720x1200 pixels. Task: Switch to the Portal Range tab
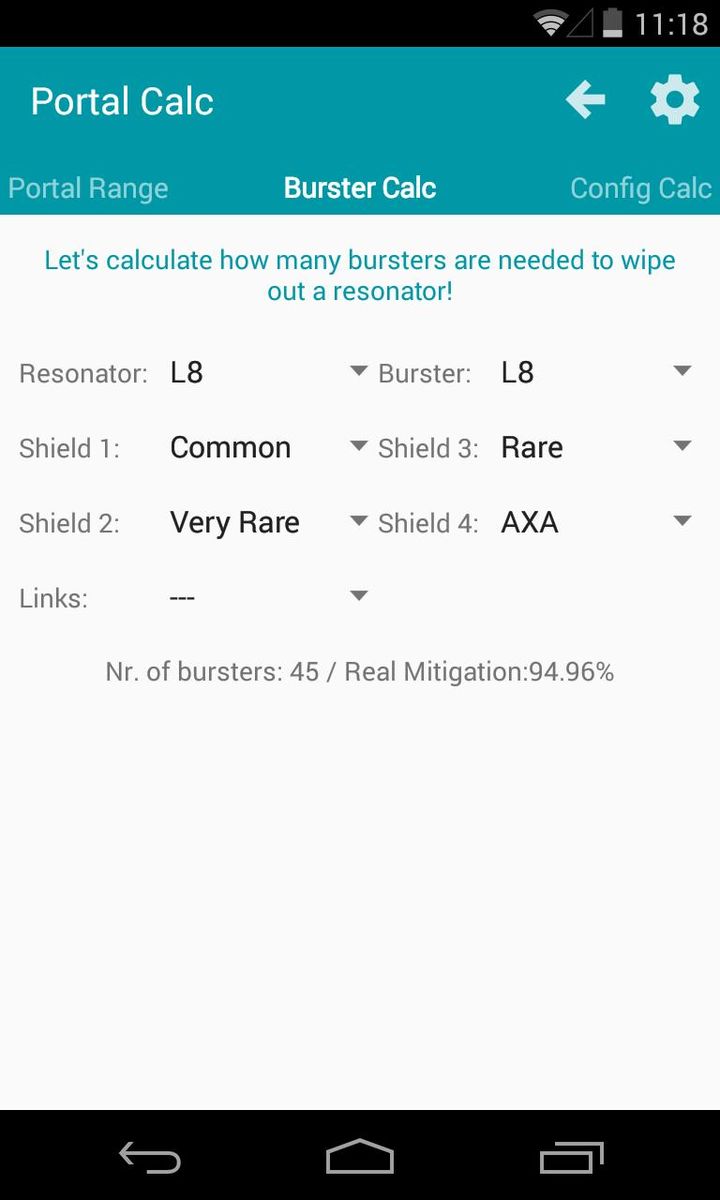tap(88, 187)
